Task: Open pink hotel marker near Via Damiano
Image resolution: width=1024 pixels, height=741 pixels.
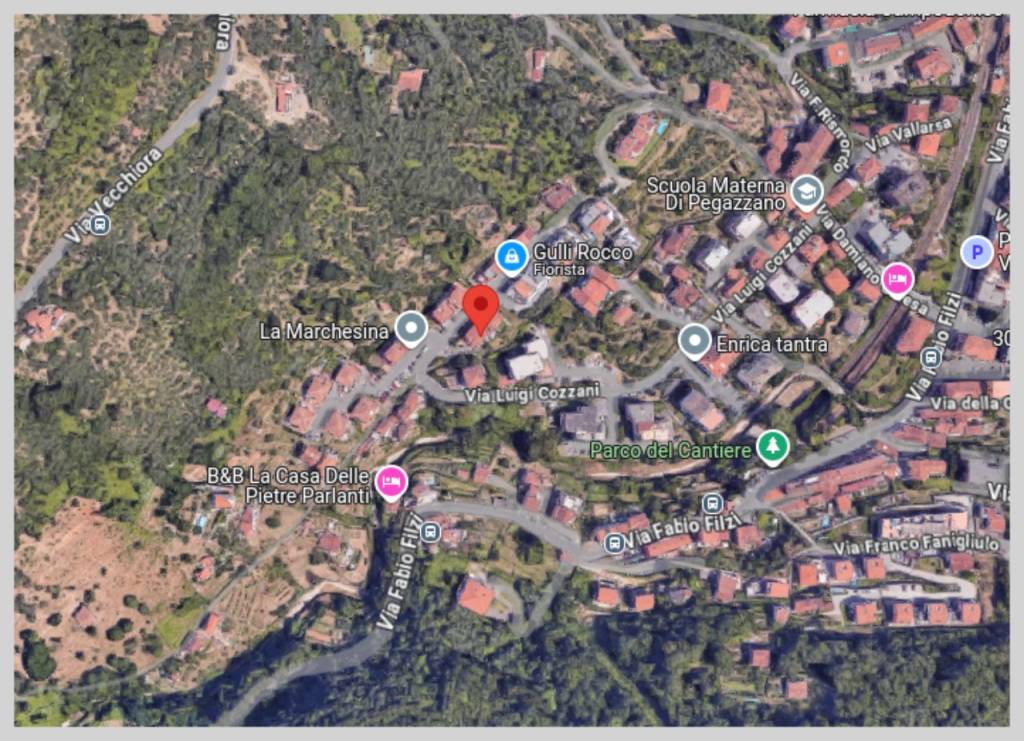Action: point(898,277)
